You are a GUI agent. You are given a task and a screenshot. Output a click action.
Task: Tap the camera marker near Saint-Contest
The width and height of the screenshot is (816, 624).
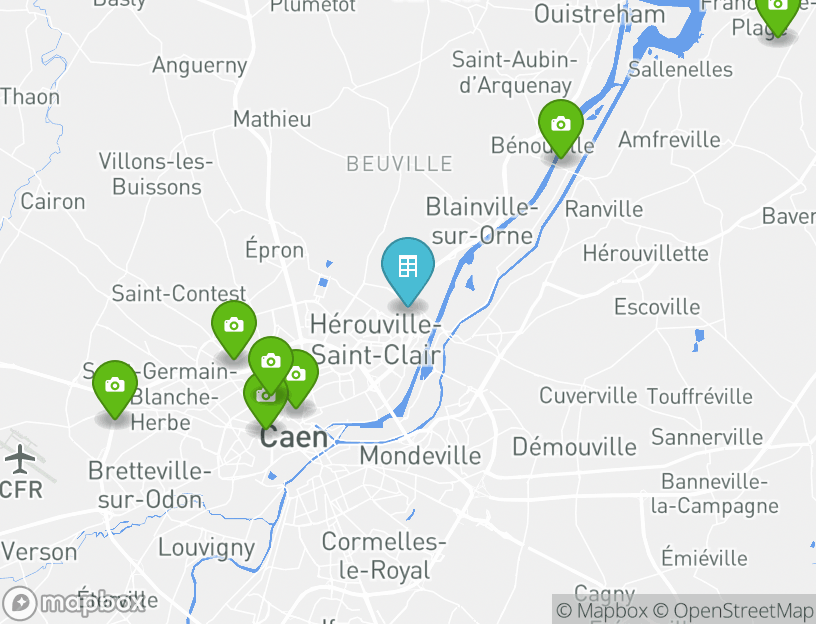tap(234, 326)
